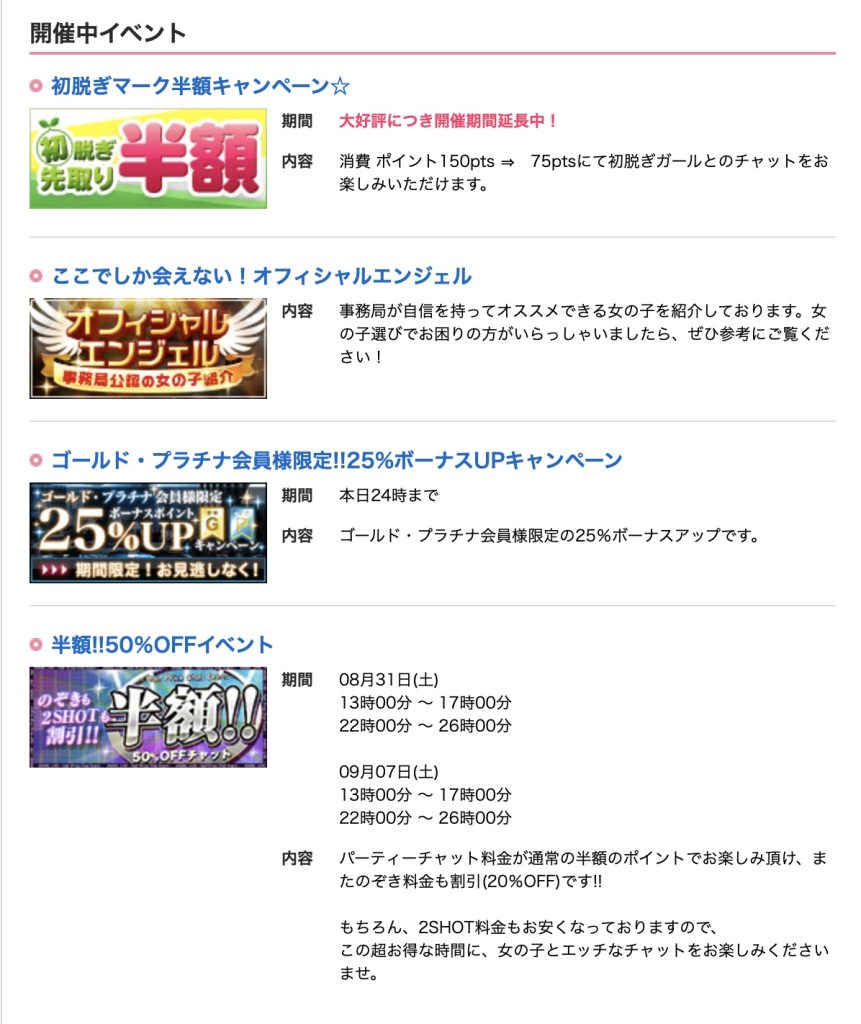
Task: Open ここでしか会えない！オフィシャルエンジェル link
Action: click(x=261, y=276)
